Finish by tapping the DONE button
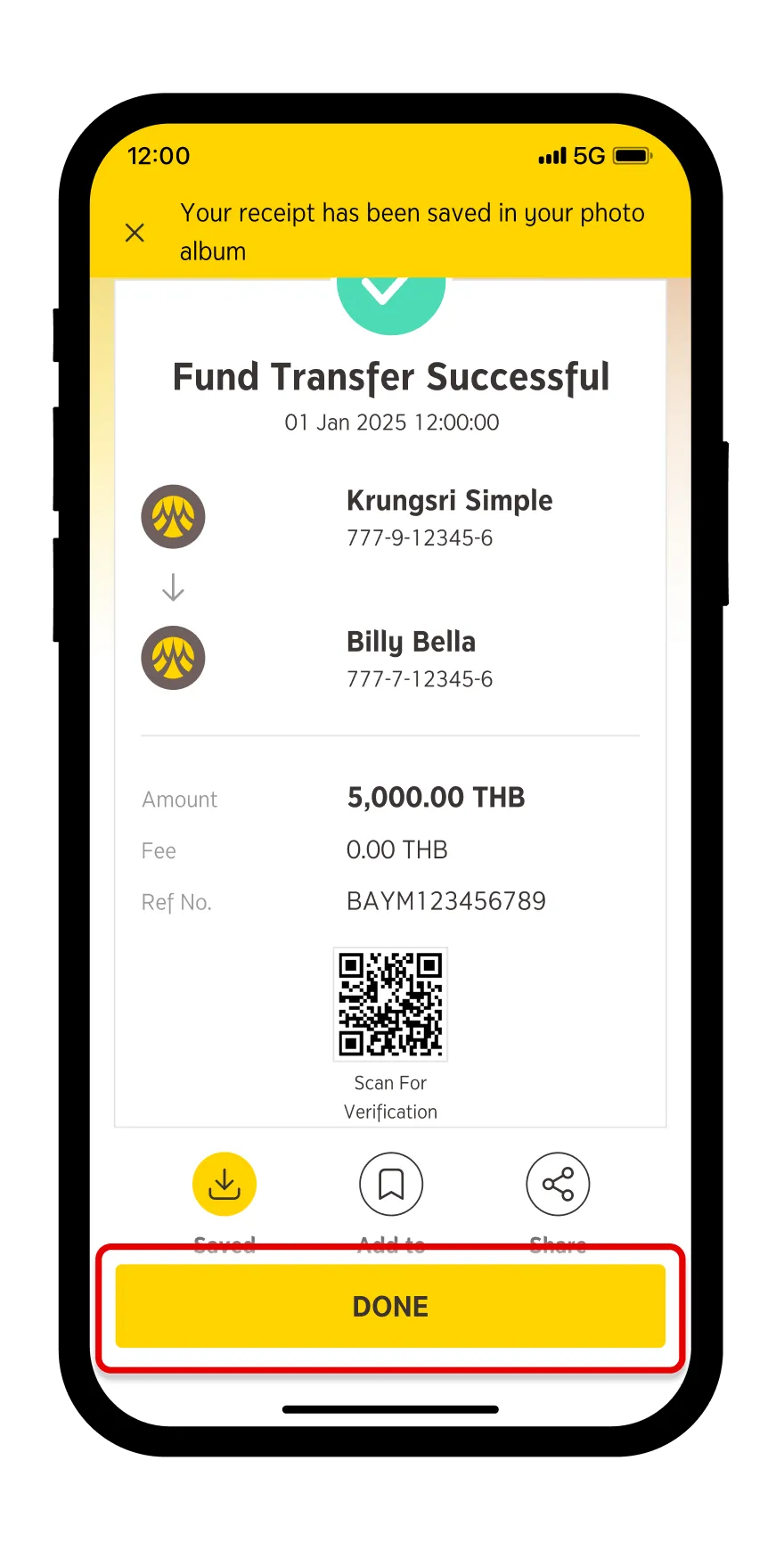 tap(390, 1306)
